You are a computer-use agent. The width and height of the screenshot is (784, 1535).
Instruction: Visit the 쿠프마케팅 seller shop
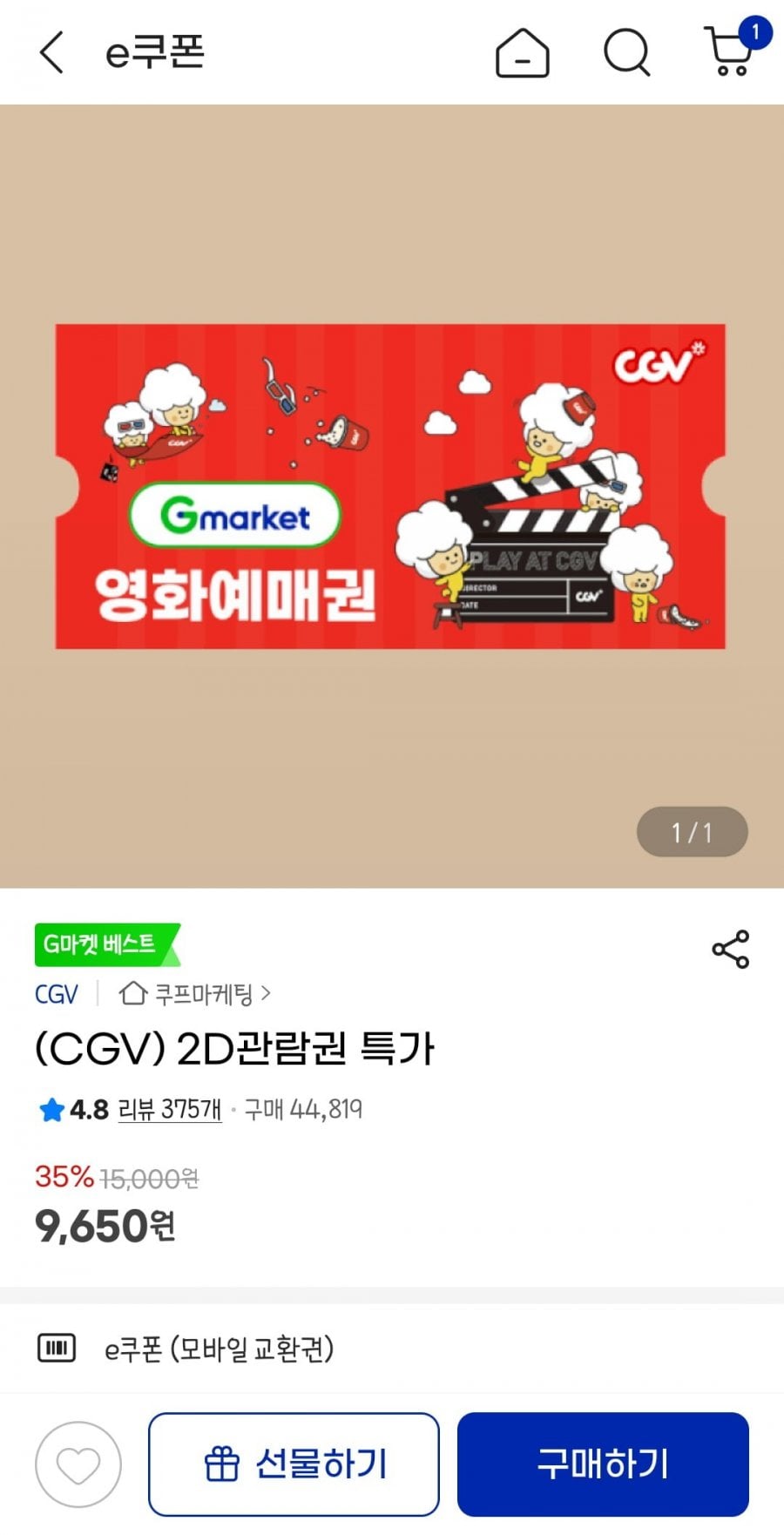[195, 994]
